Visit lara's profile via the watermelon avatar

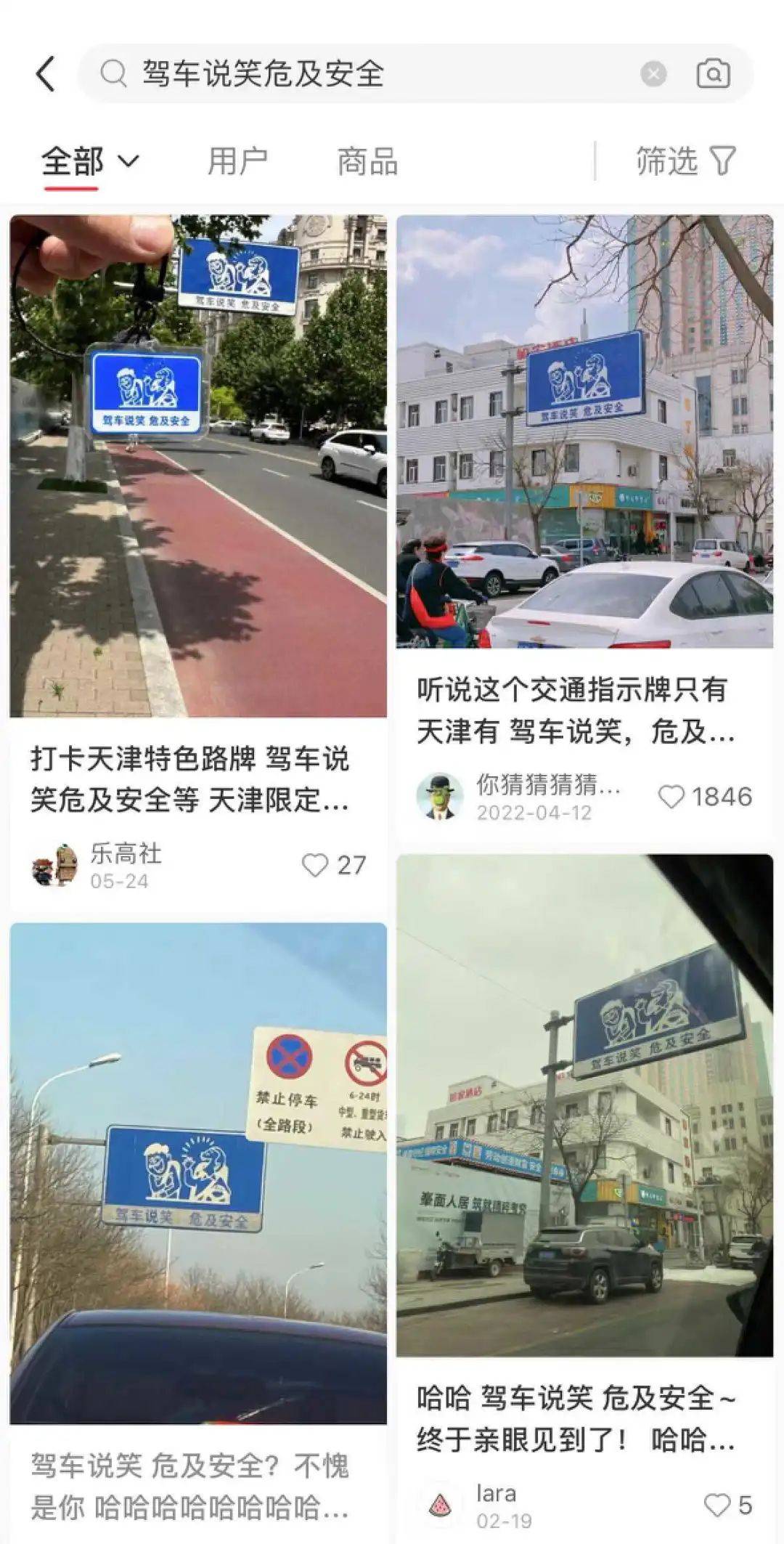click(x=440, y=1506)
